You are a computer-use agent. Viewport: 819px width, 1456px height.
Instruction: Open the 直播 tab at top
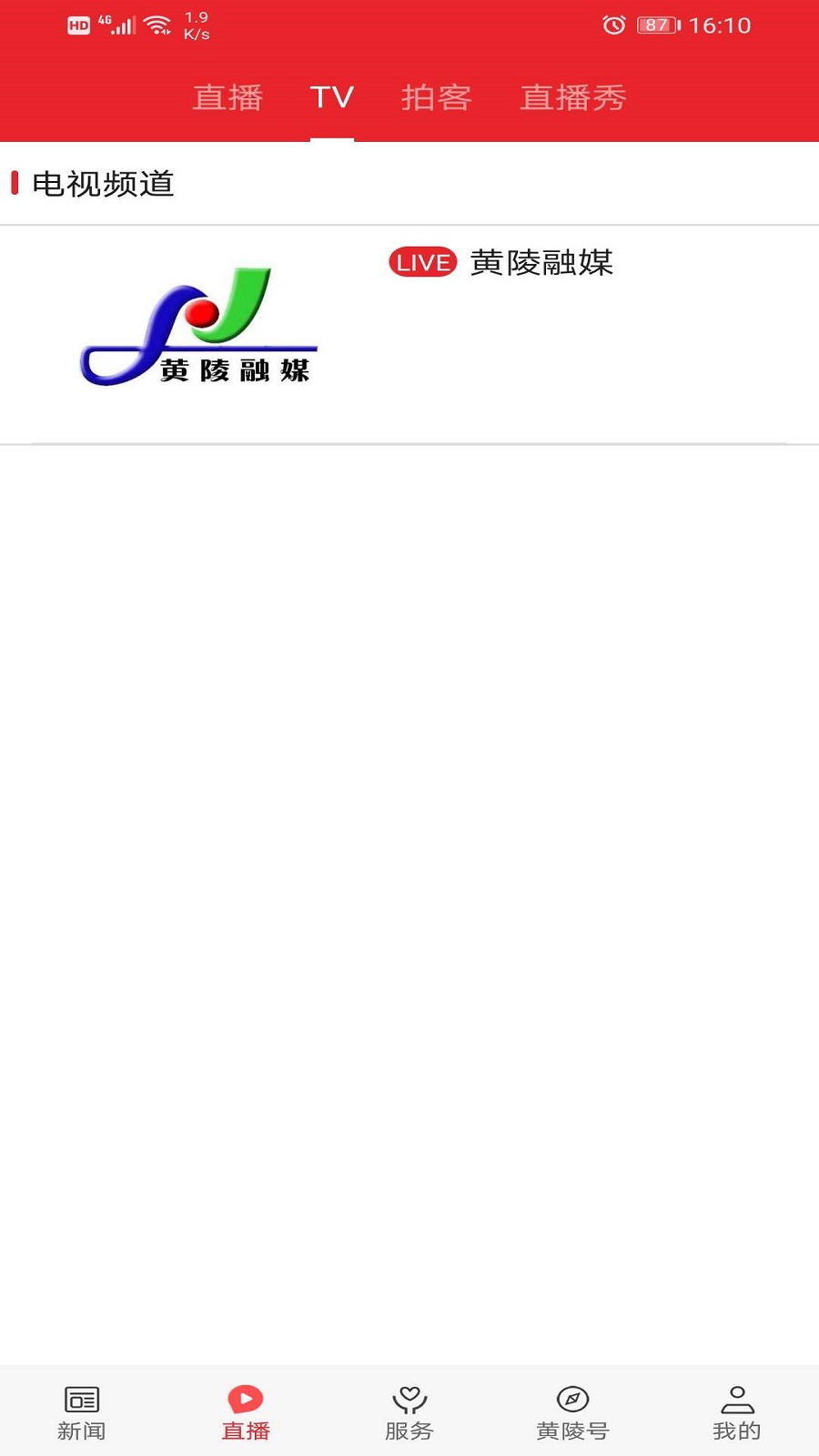pyautogui.click(x=227, y=97)
